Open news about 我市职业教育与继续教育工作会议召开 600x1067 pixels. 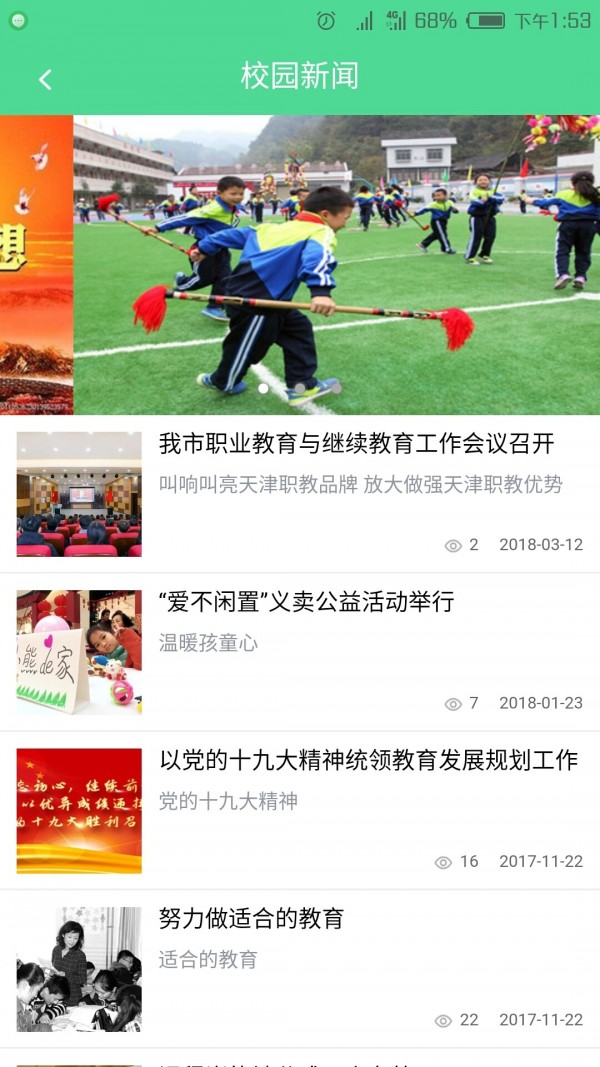pyautogui.click(x=356, y=445)
